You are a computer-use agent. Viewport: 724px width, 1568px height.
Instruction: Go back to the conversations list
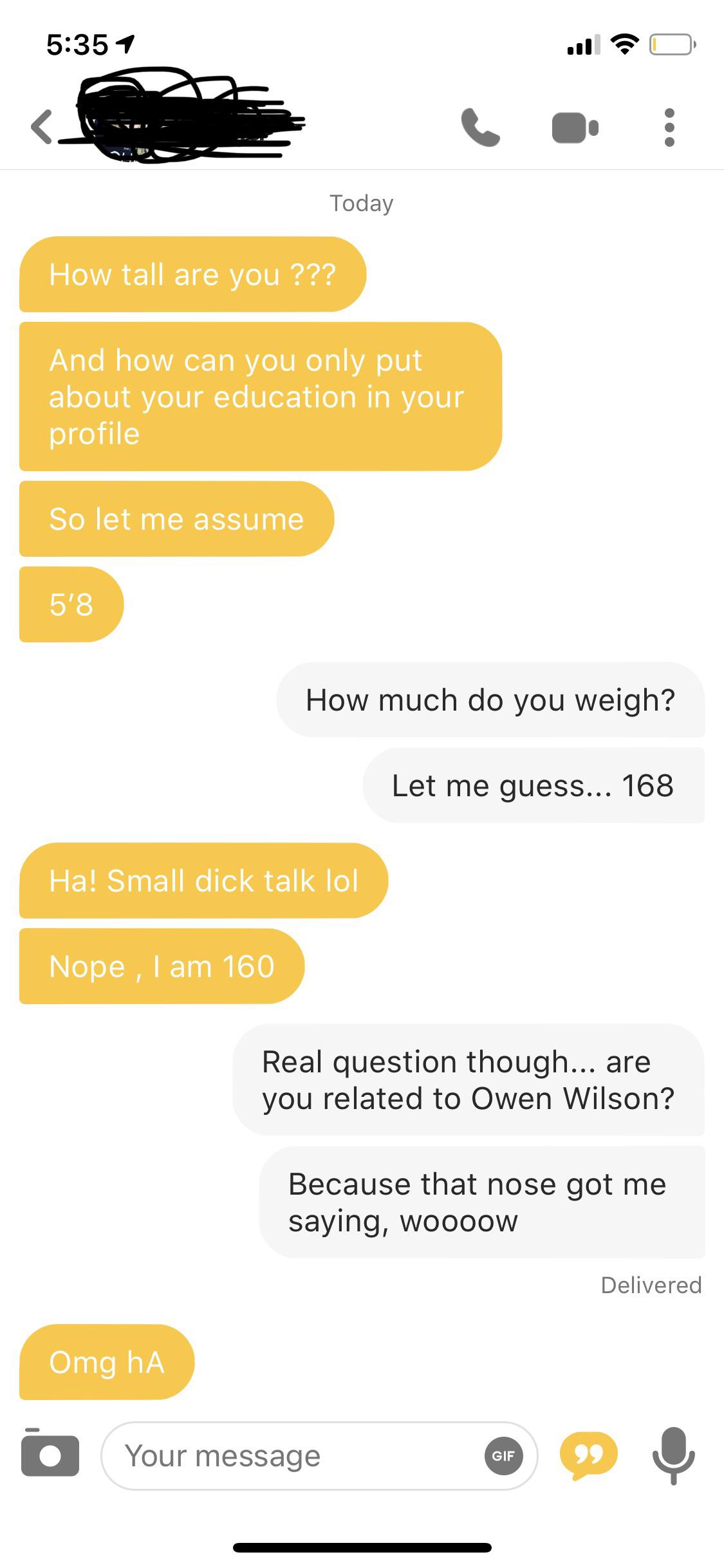42,126
